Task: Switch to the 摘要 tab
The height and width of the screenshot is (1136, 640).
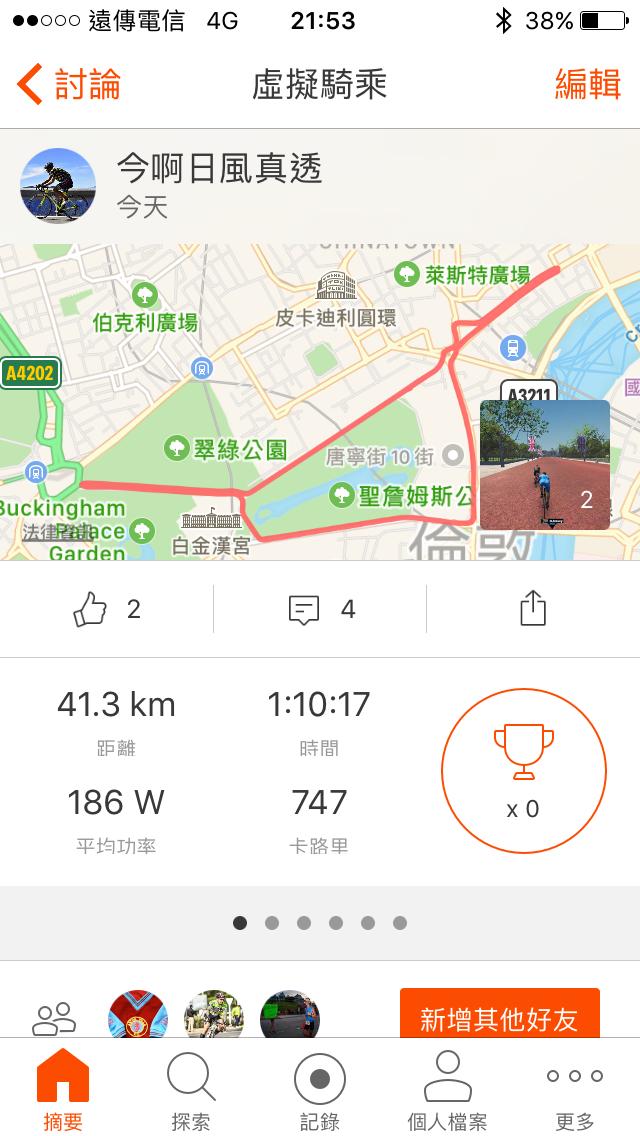Action: 63,1090
